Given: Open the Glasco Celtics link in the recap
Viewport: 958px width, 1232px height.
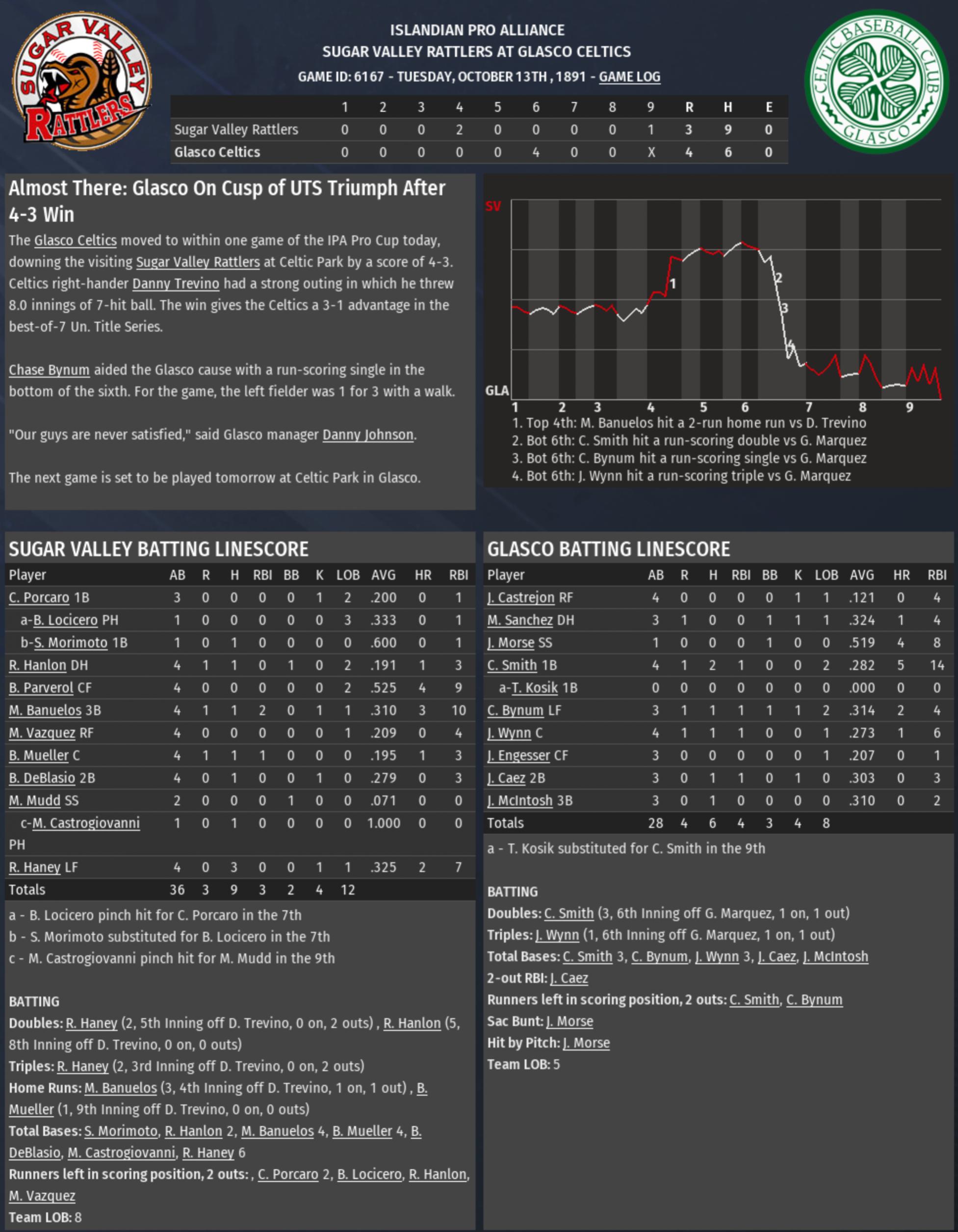Looking at the screenshot, I should tap(75, 240).
